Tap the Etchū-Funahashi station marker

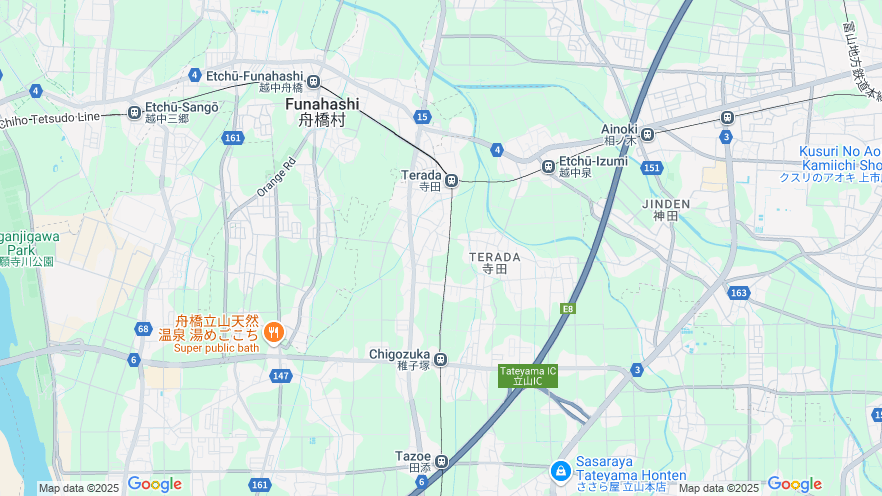314,82
